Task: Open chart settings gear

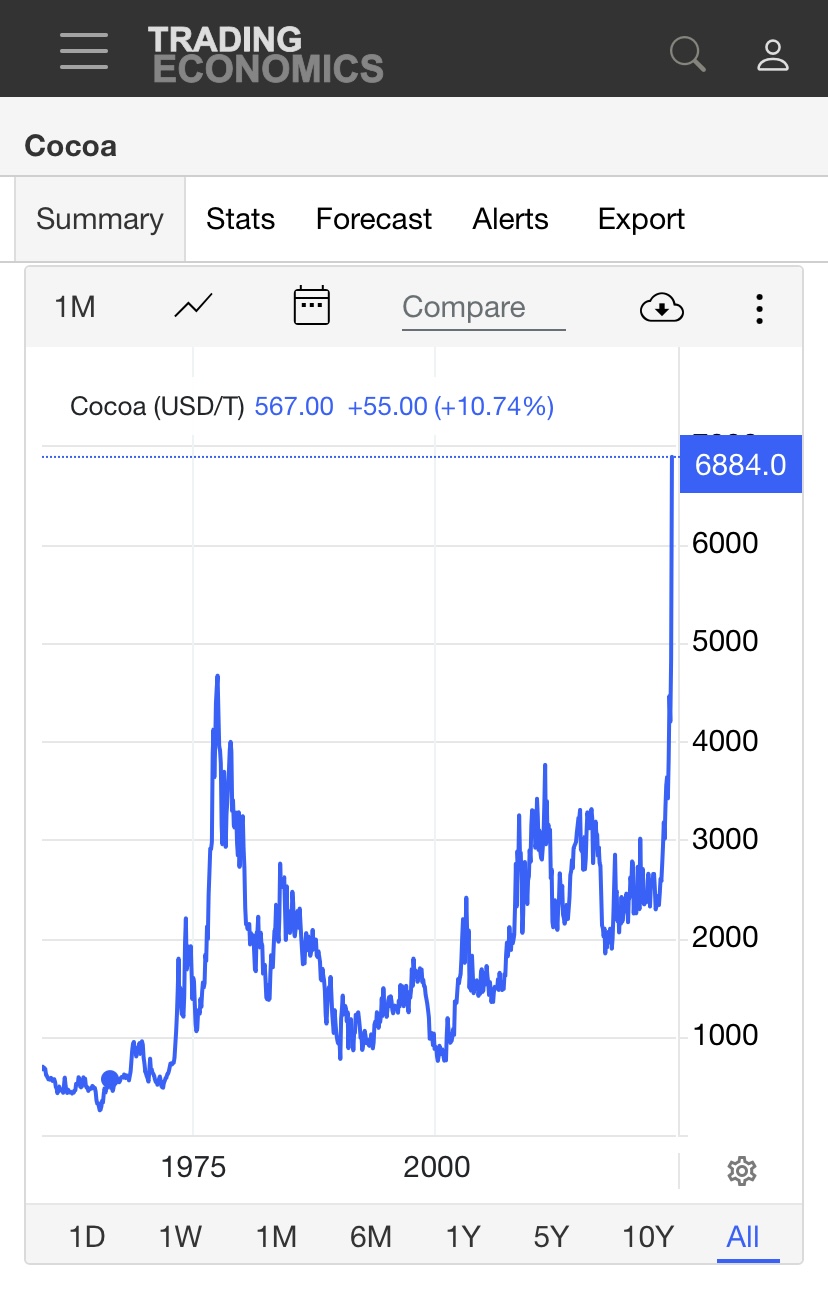Action: pyautogui.click(x=741, y=1171)
